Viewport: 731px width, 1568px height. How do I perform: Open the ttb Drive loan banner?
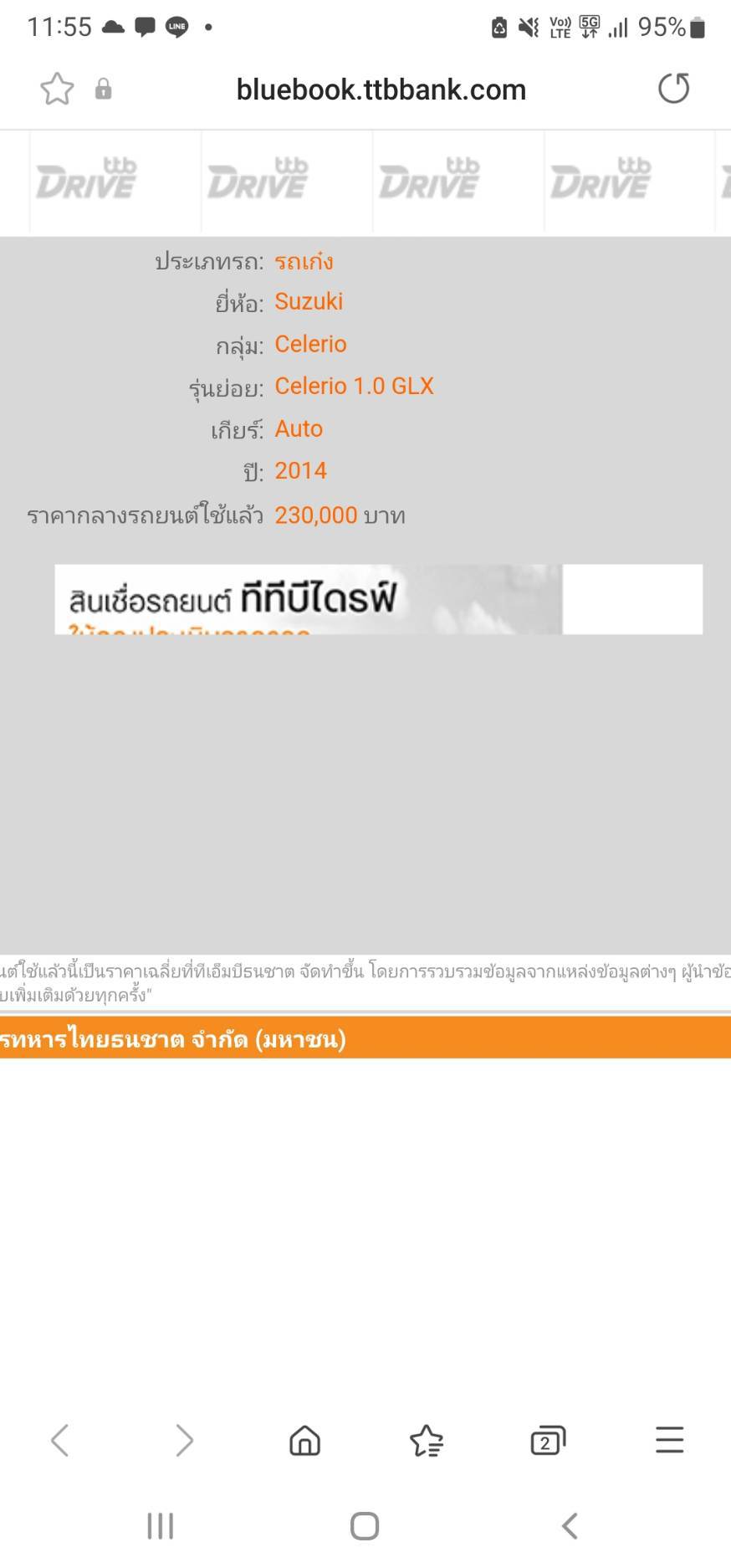(378, 599)
